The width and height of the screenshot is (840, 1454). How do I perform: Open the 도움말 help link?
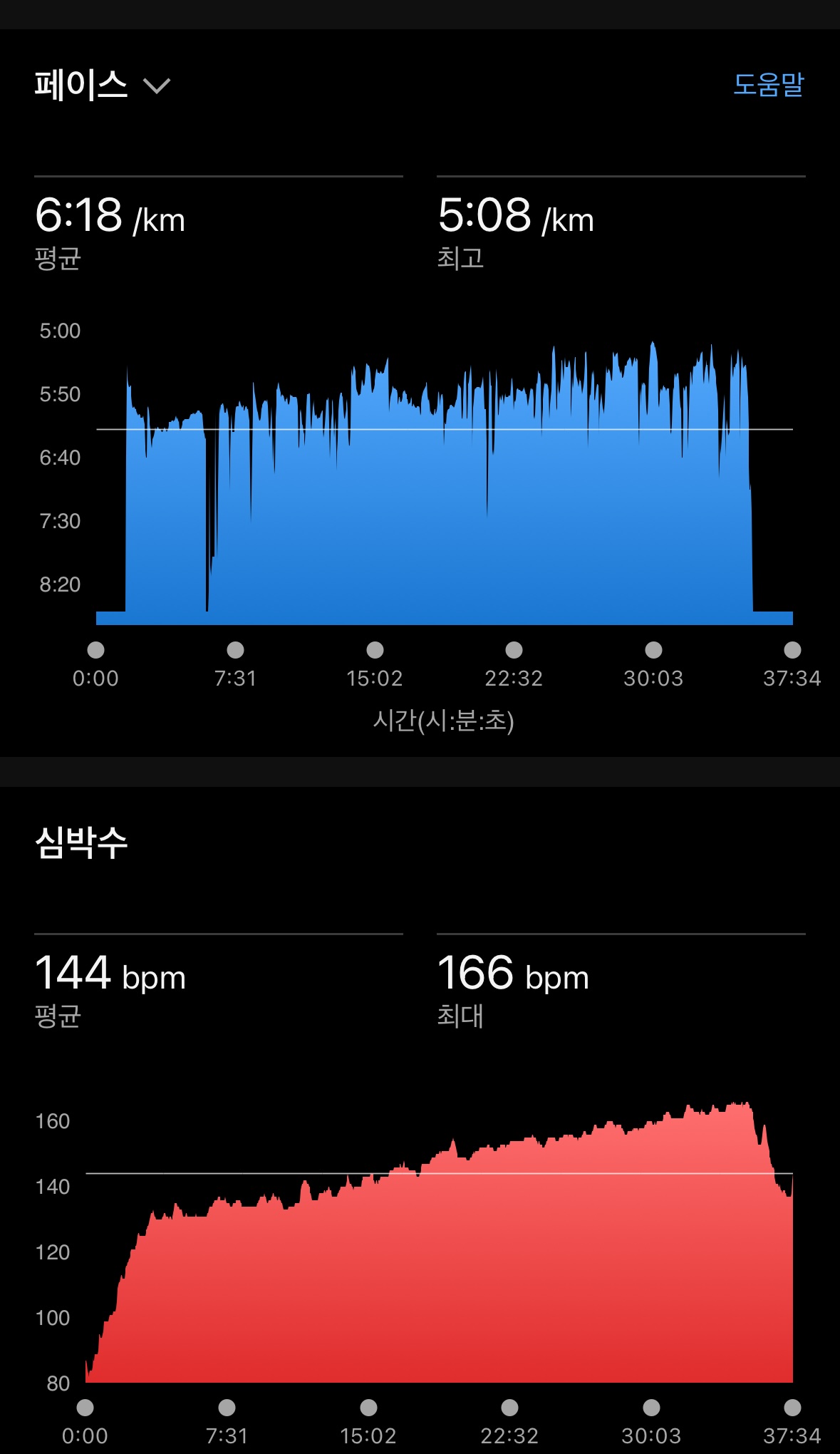768,85
